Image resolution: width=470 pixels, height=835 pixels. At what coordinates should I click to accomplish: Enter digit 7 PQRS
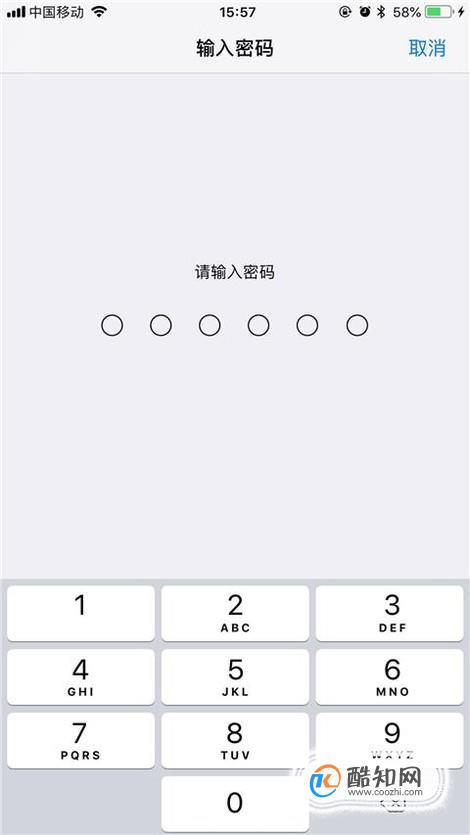[81, 741]
